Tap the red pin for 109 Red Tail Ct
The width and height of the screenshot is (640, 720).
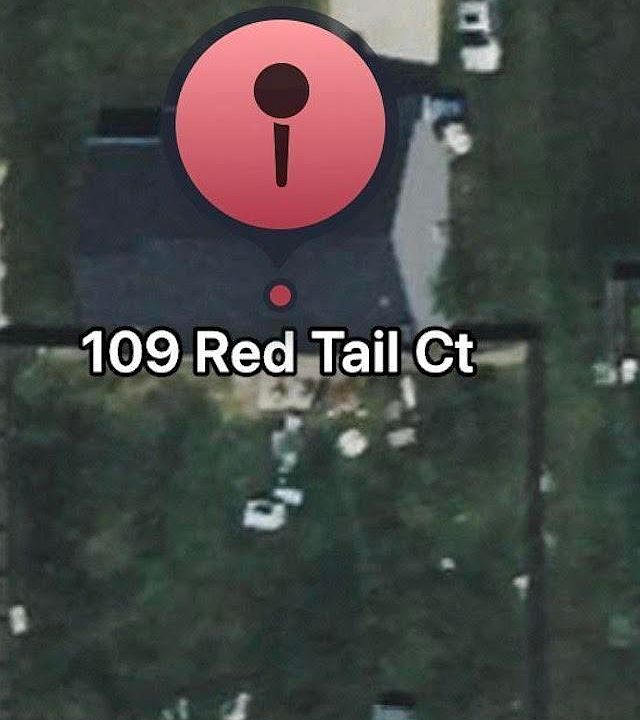point(280,125)
